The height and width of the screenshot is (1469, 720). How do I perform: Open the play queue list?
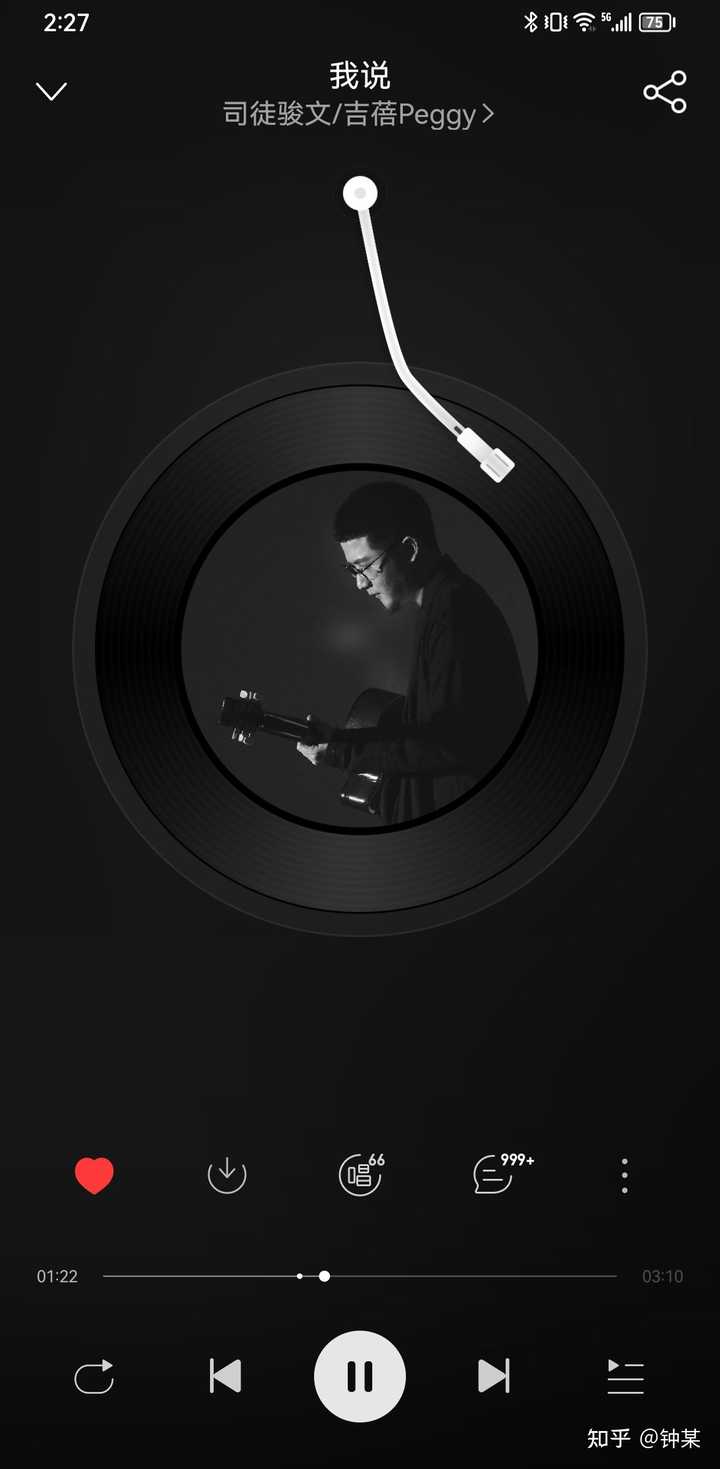(x=626, y=1377)
